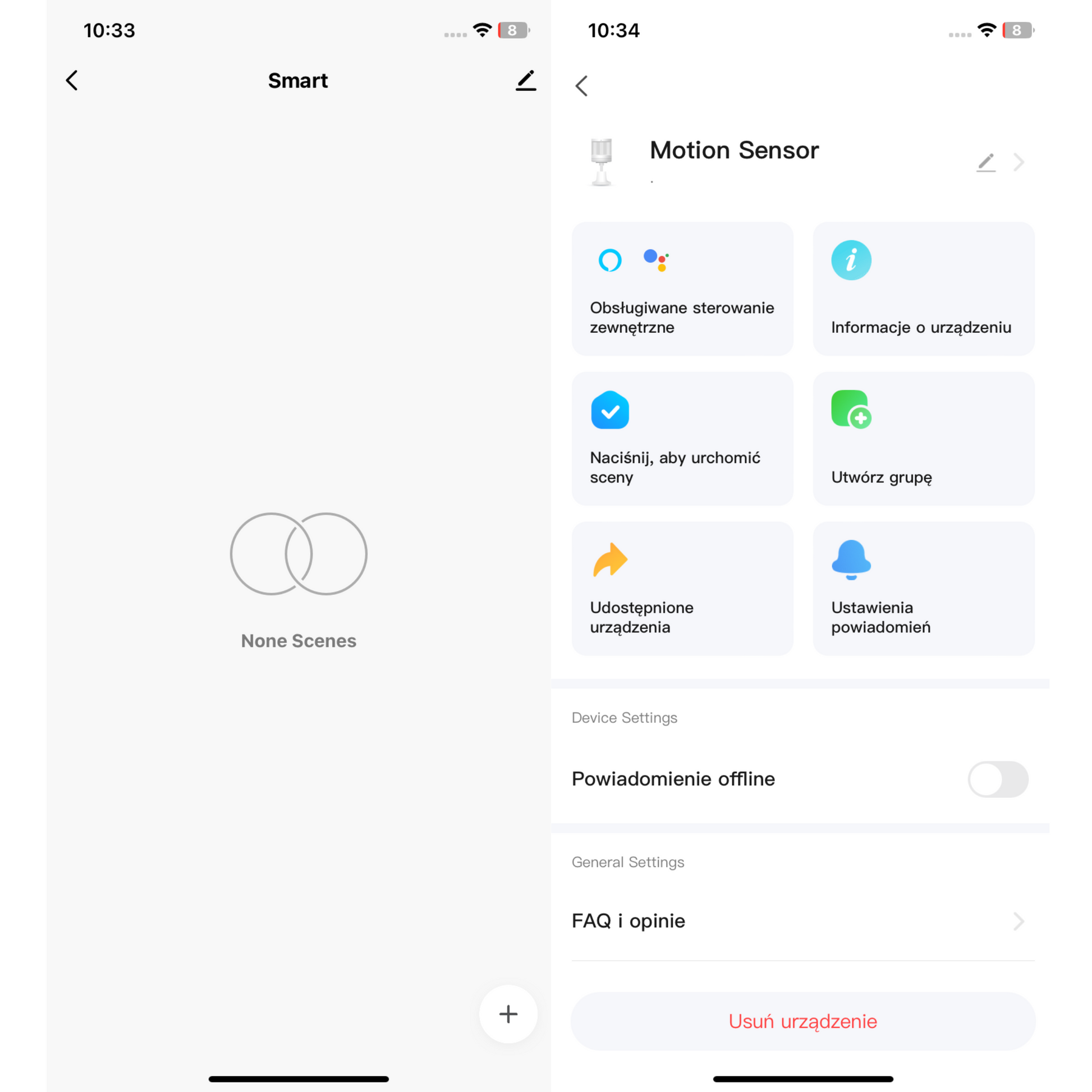Enable Powiadomienie offline switch

997,779
